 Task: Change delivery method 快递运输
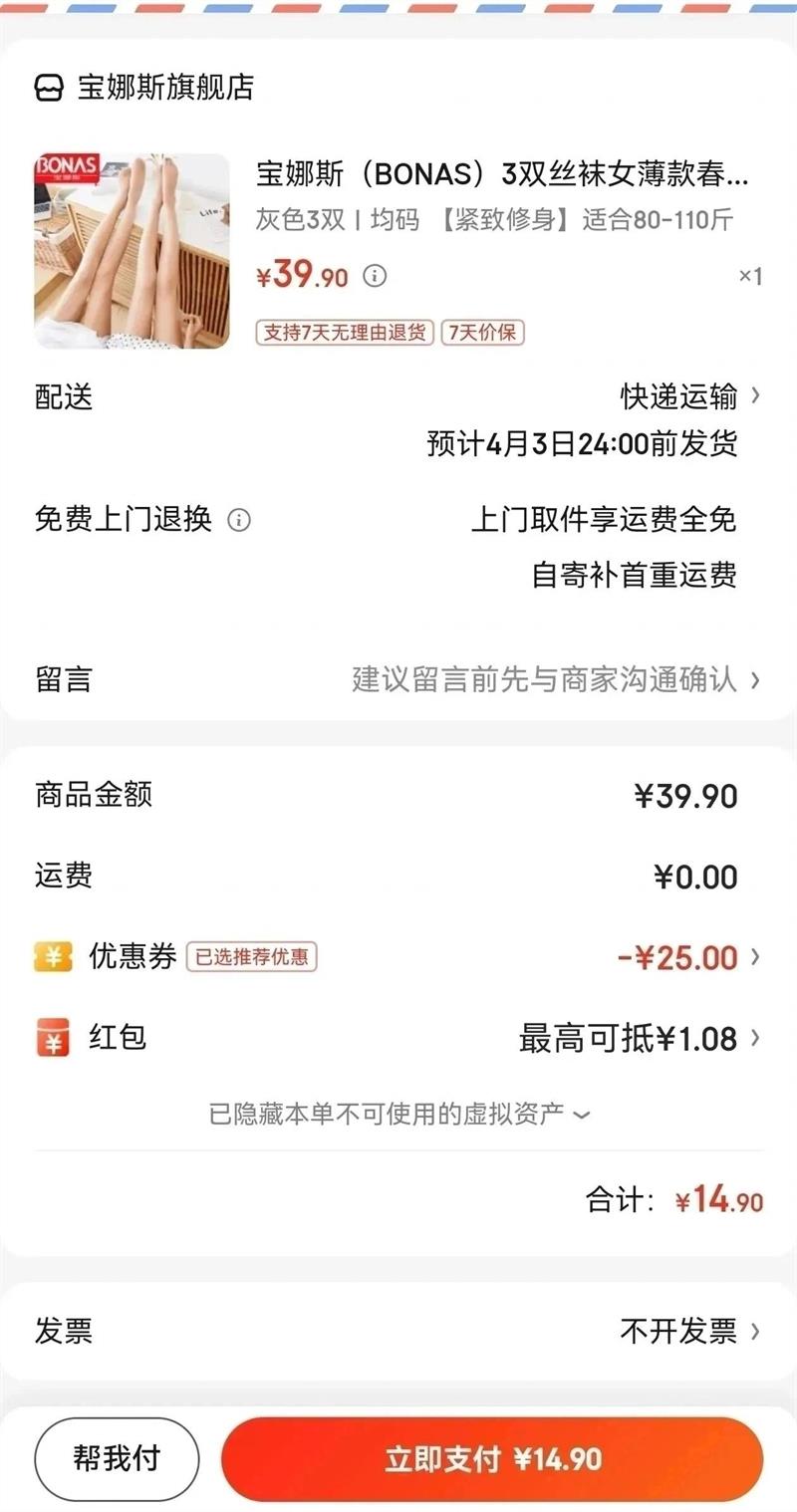tap(689, 396)
